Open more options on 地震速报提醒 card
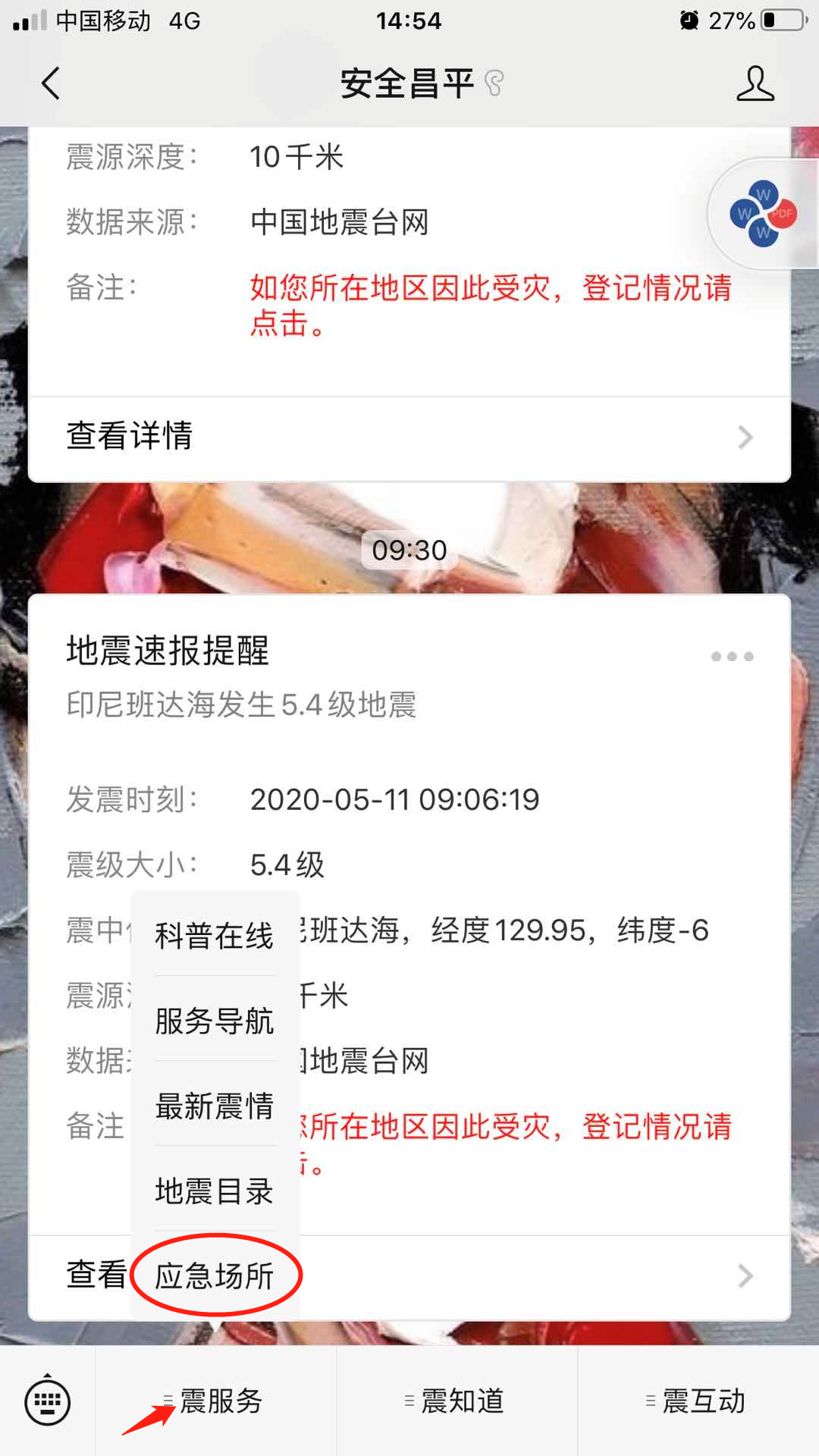 coord(732,657)
